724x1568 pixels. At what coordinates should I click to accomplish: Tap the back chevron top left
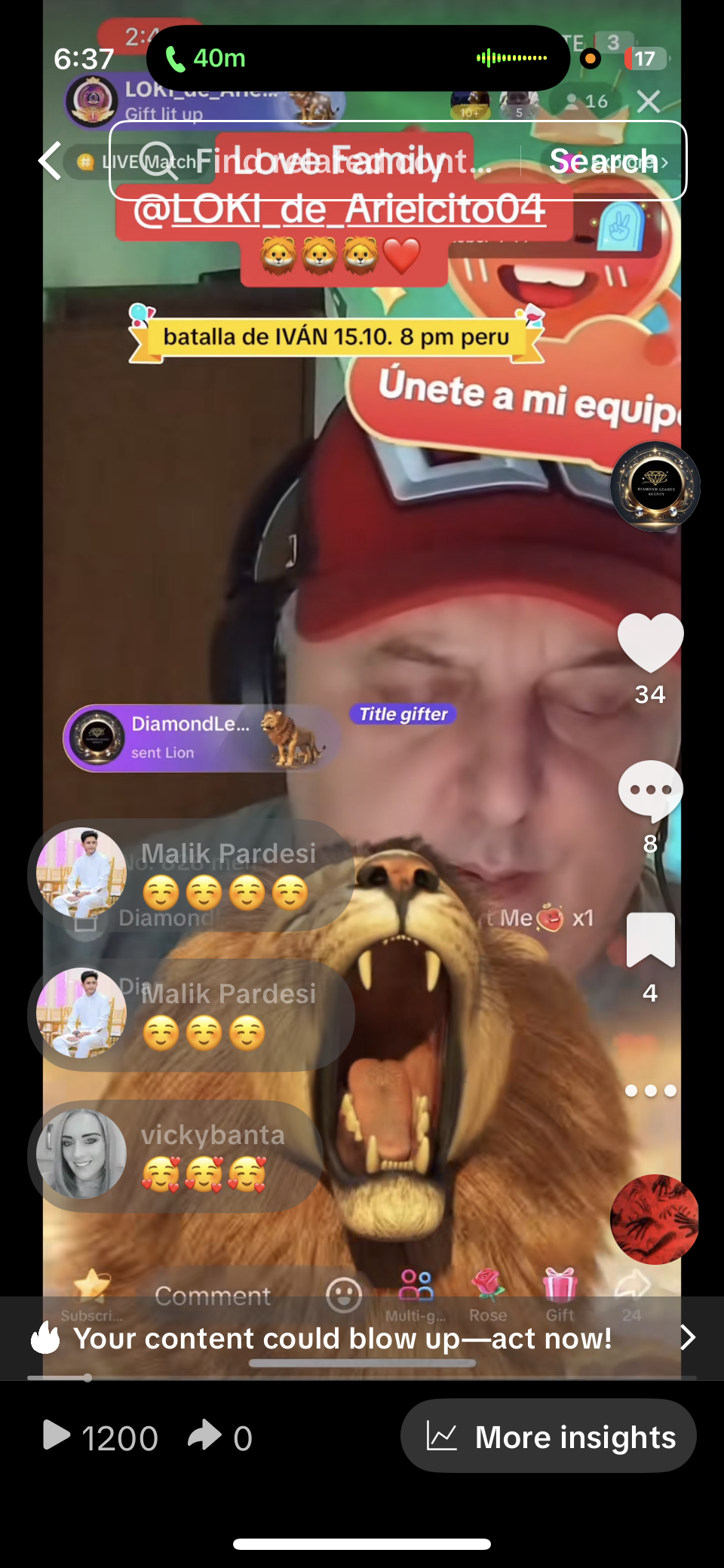click(49, 161)
